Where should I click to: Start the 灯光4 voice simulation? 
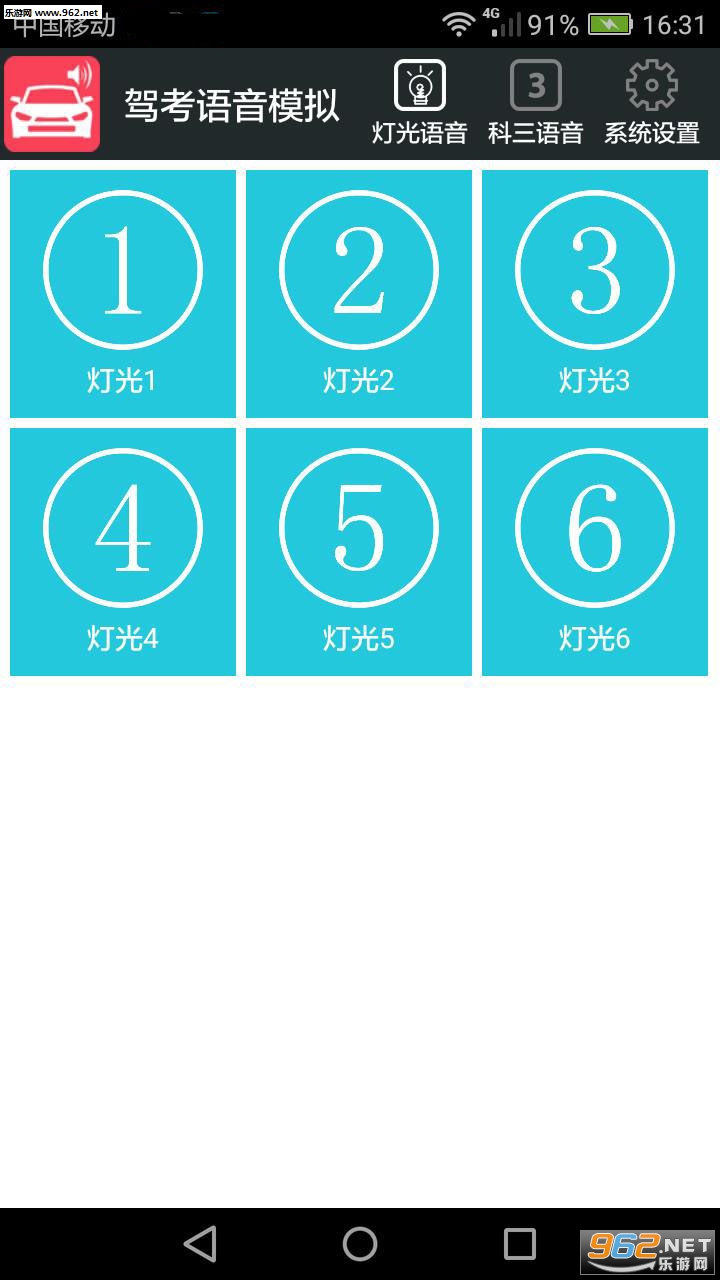[123, 552]
